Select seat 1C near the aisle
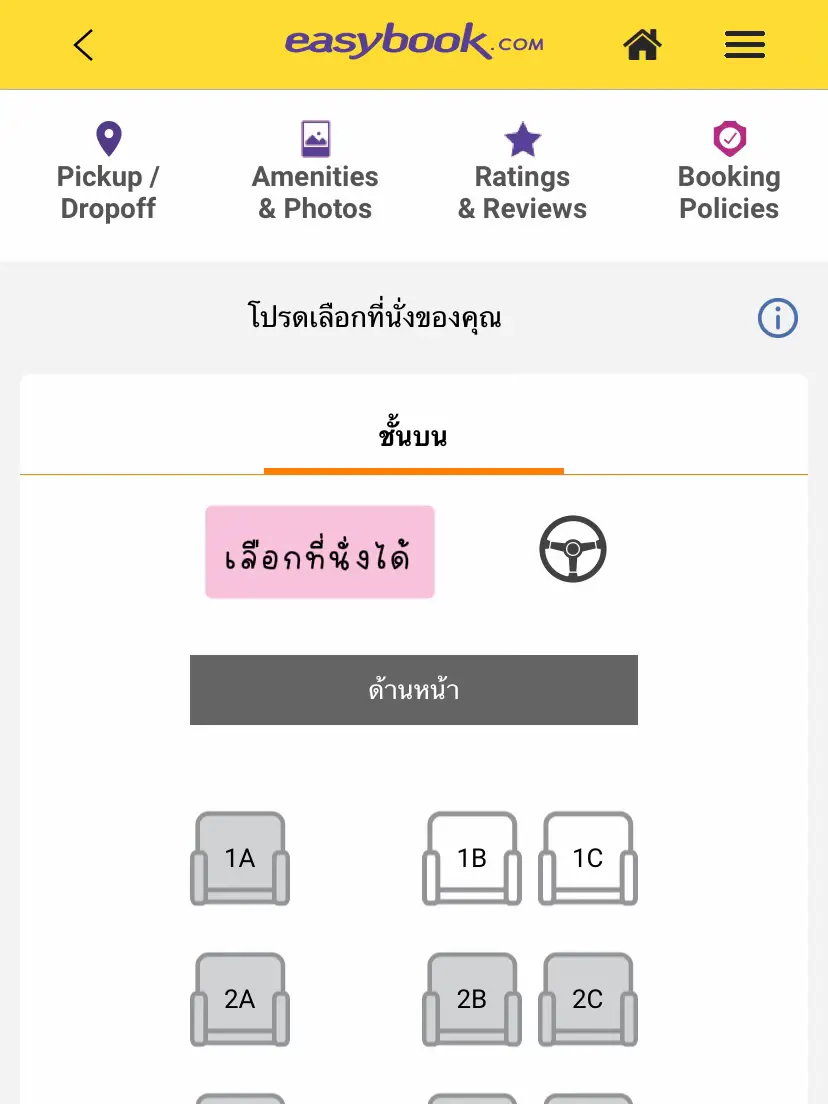 (x=588, y=858)
